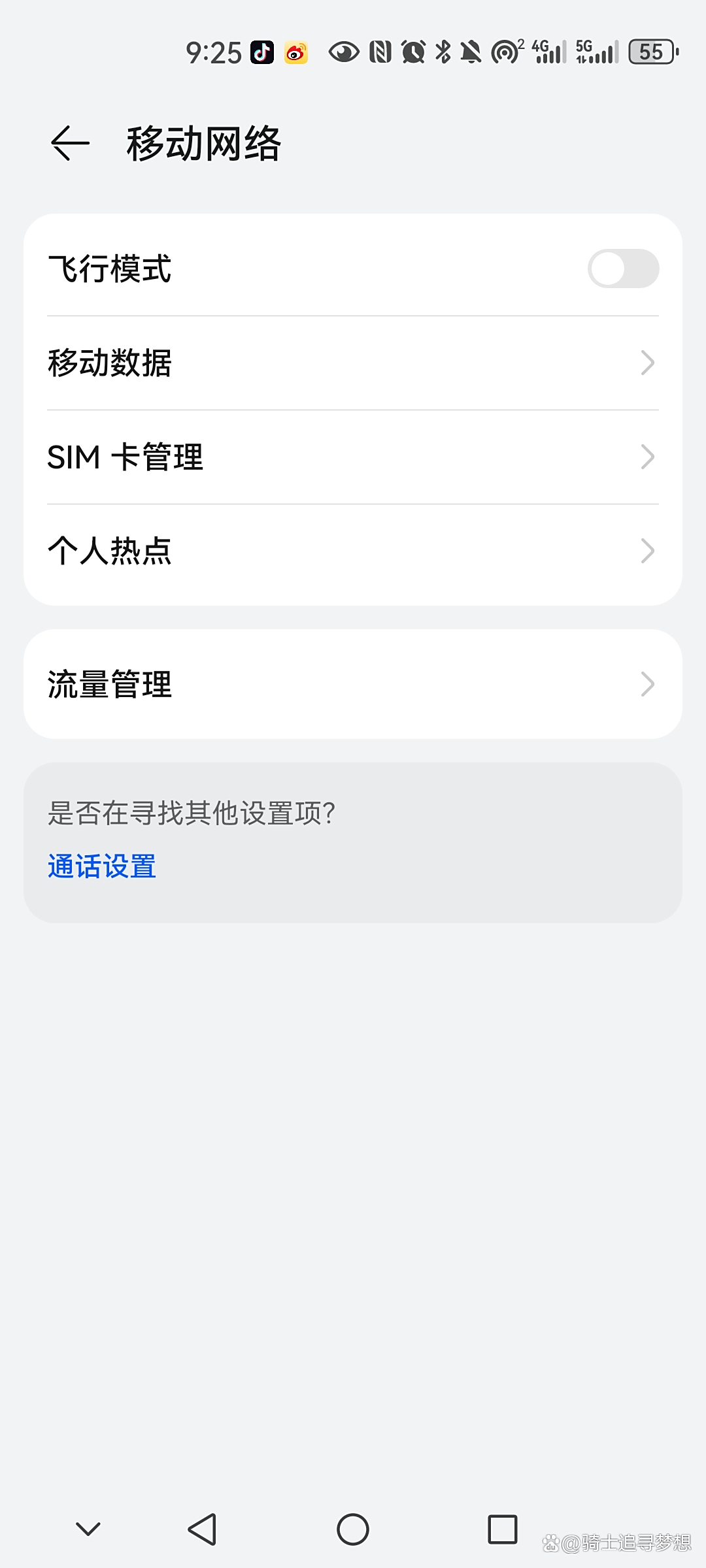
Task: Expand 个人热点 options with the chevron
Action: point(647,551)
